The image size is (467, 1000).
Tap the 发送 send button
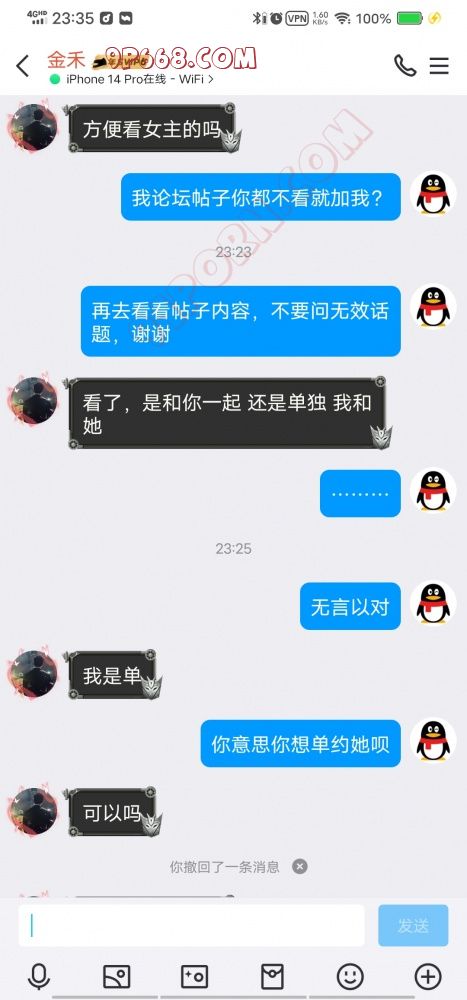pos(413,925)
